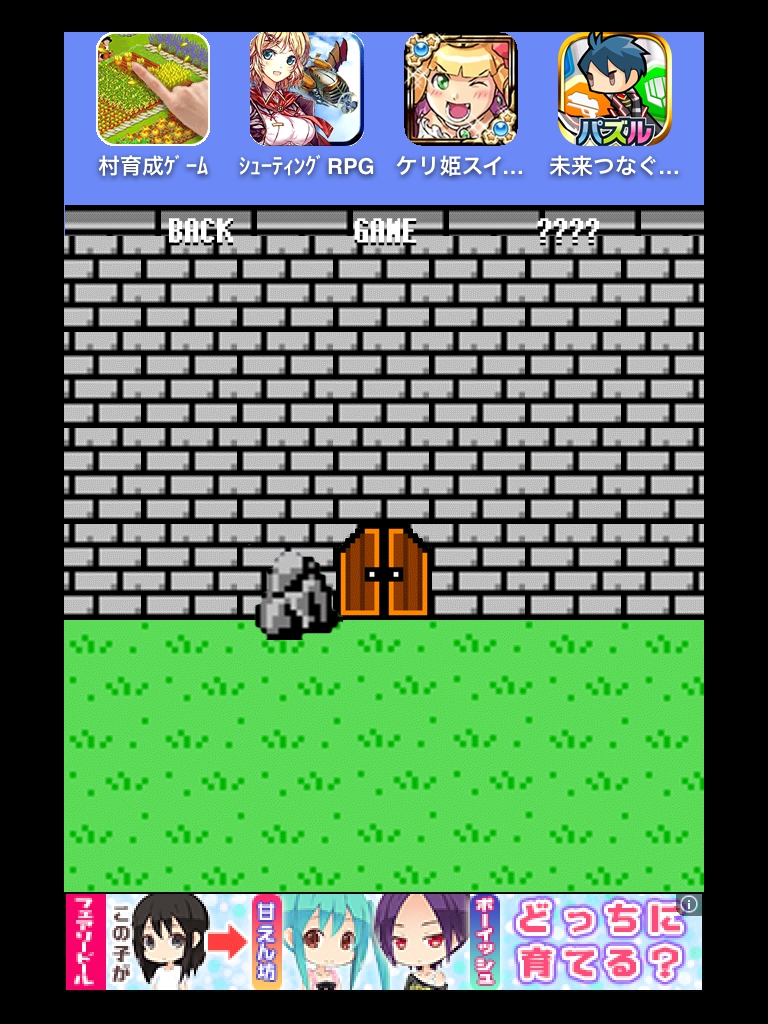Viewport: 768px width, 1024px height.
Task: Open the どっちに育てる banner ad
Action: coord(384,941)
